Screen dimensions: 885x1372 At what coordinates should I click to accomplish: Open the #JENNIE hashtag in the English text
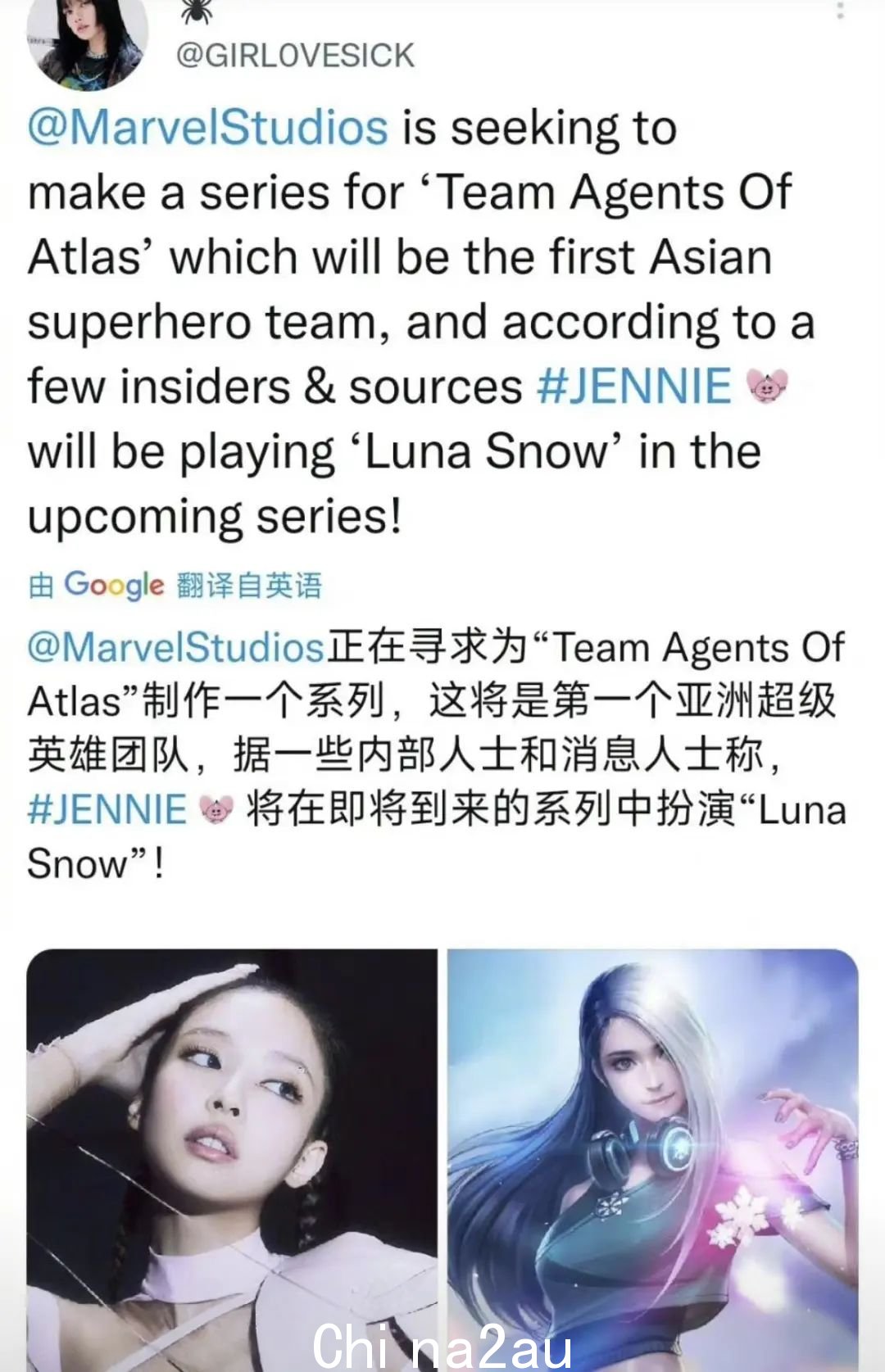(x=633, y=387)
